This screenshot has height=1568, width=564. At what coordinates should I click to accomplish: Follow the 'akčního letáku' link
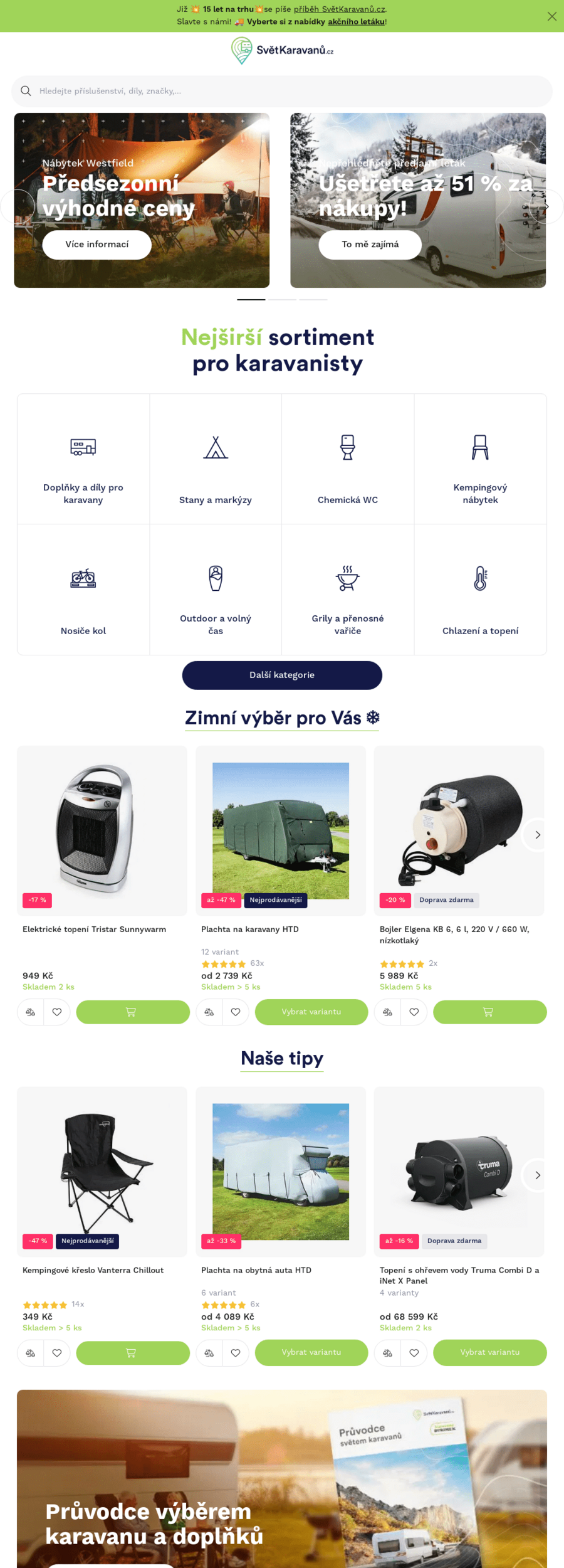(356, 21)
